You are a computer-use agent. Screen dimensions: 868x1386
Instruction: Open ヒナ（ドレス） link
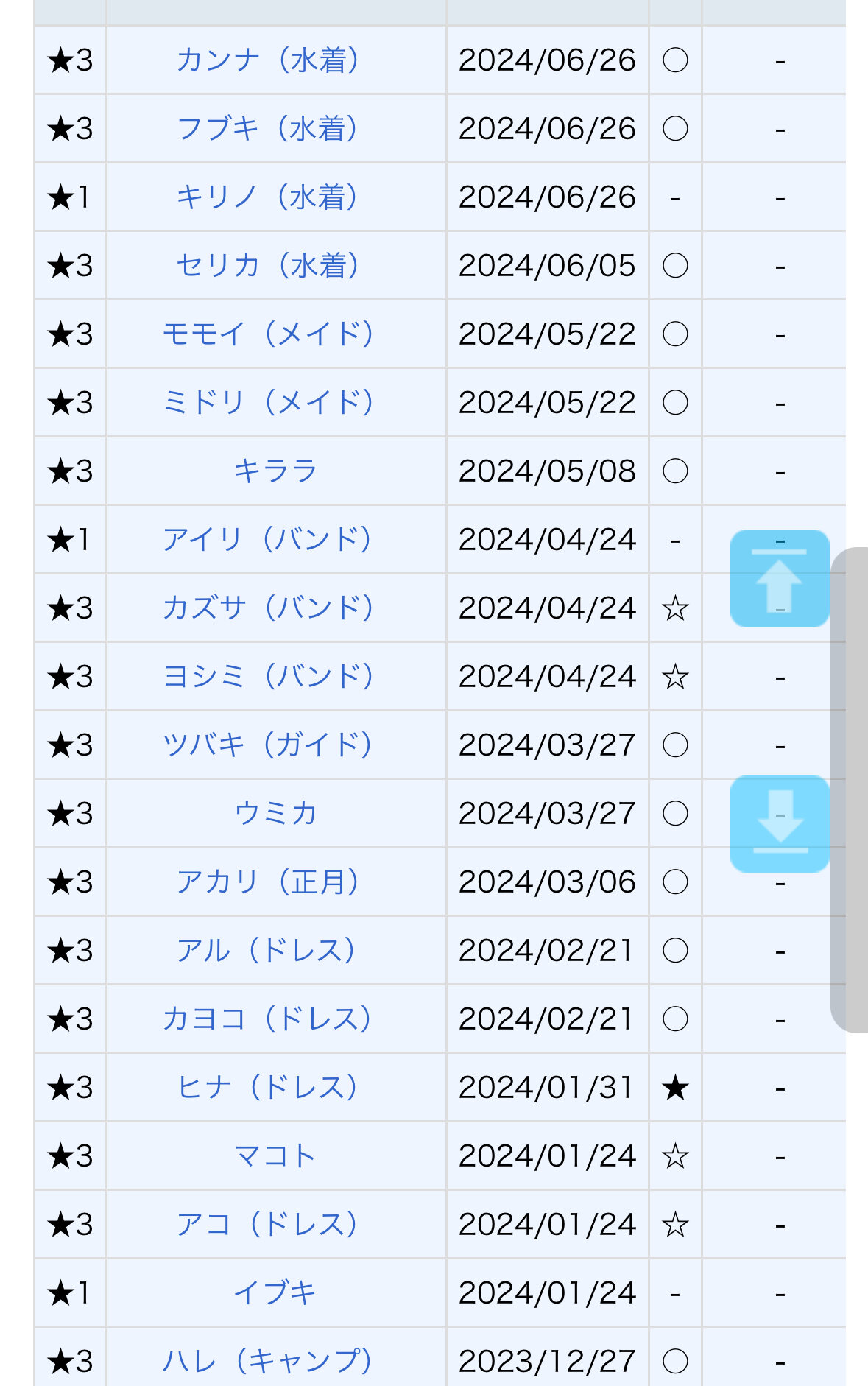click(268, 1088)
